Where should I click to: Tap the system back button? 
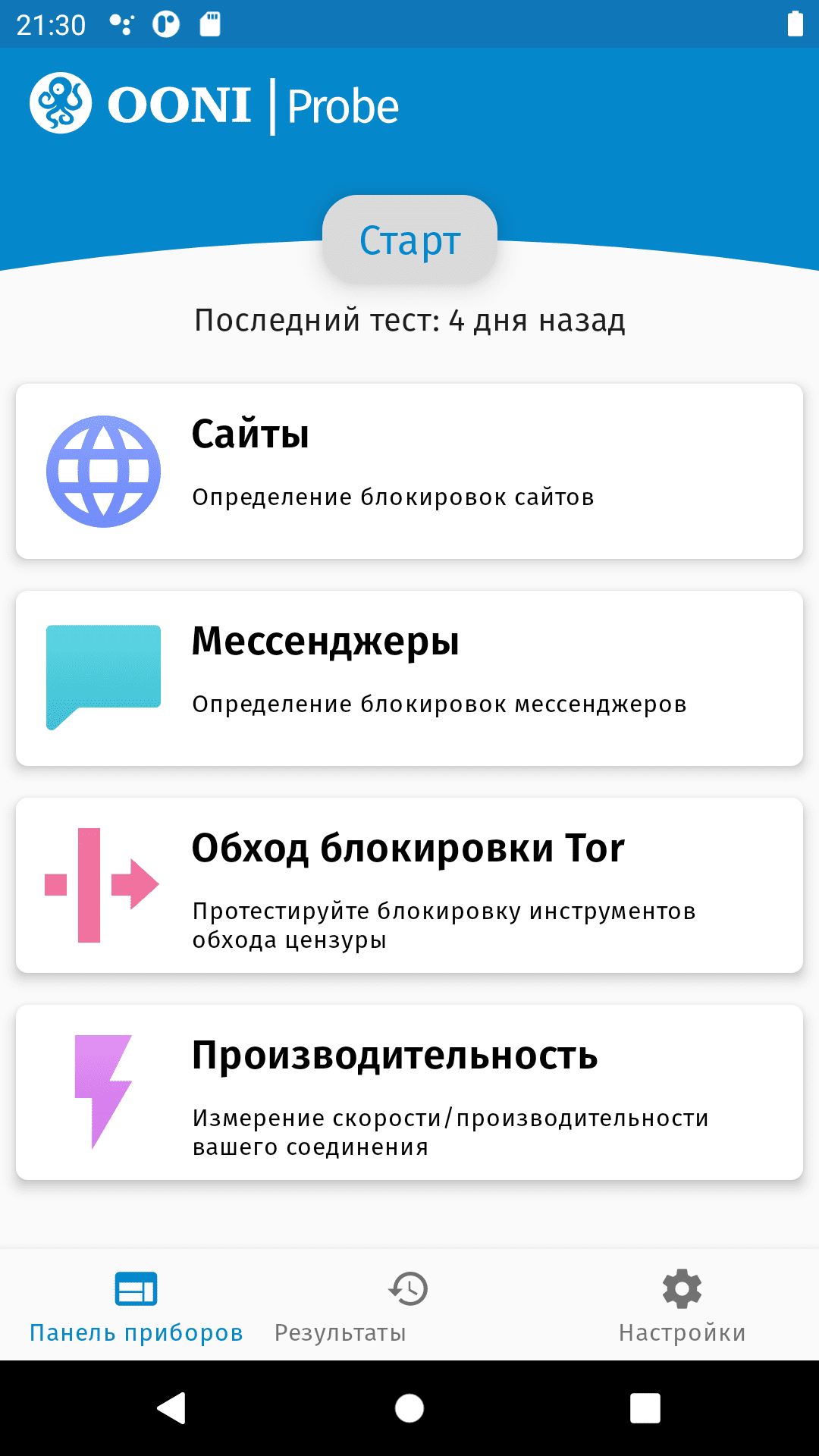click(172, 1408)
